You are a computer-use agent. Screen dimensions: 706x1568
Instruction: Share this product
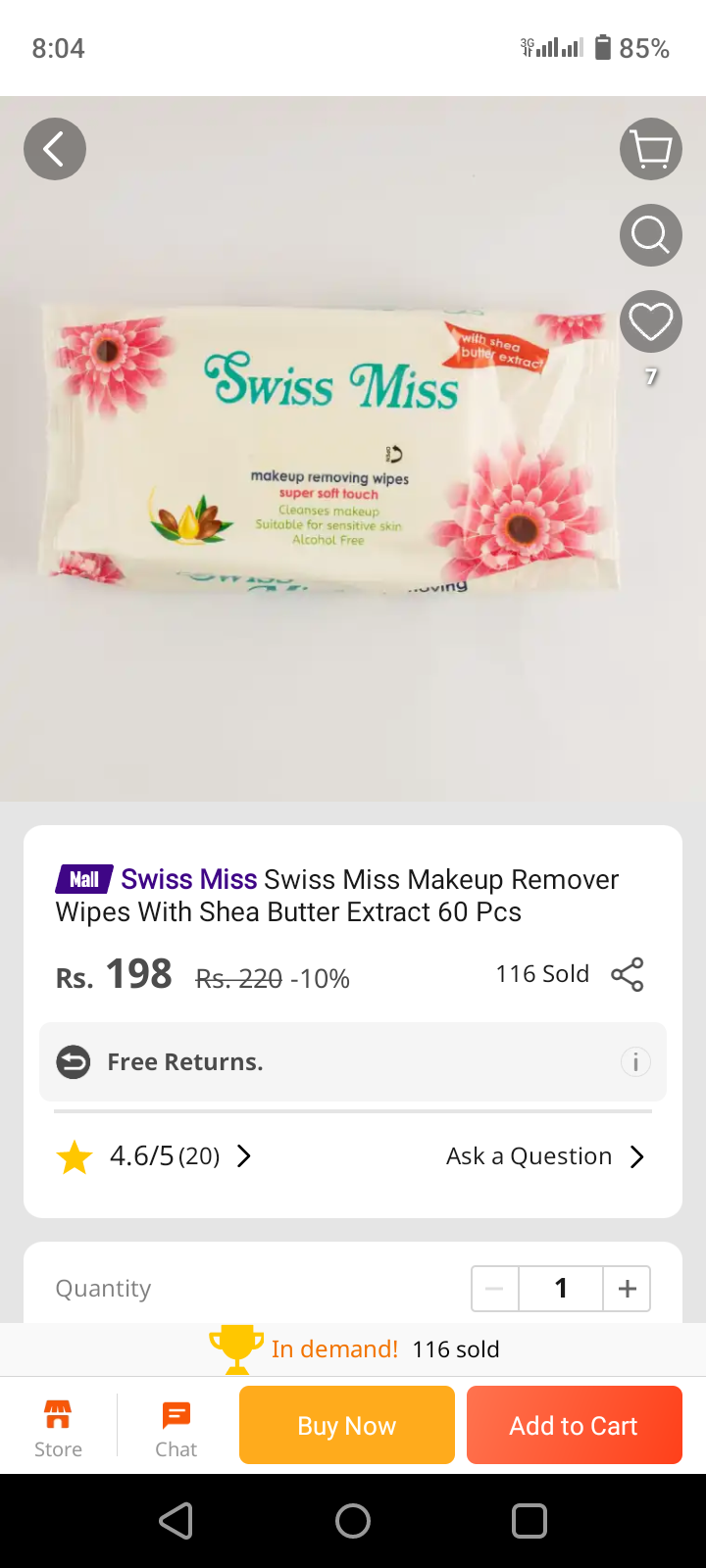(x=628, y=974)
